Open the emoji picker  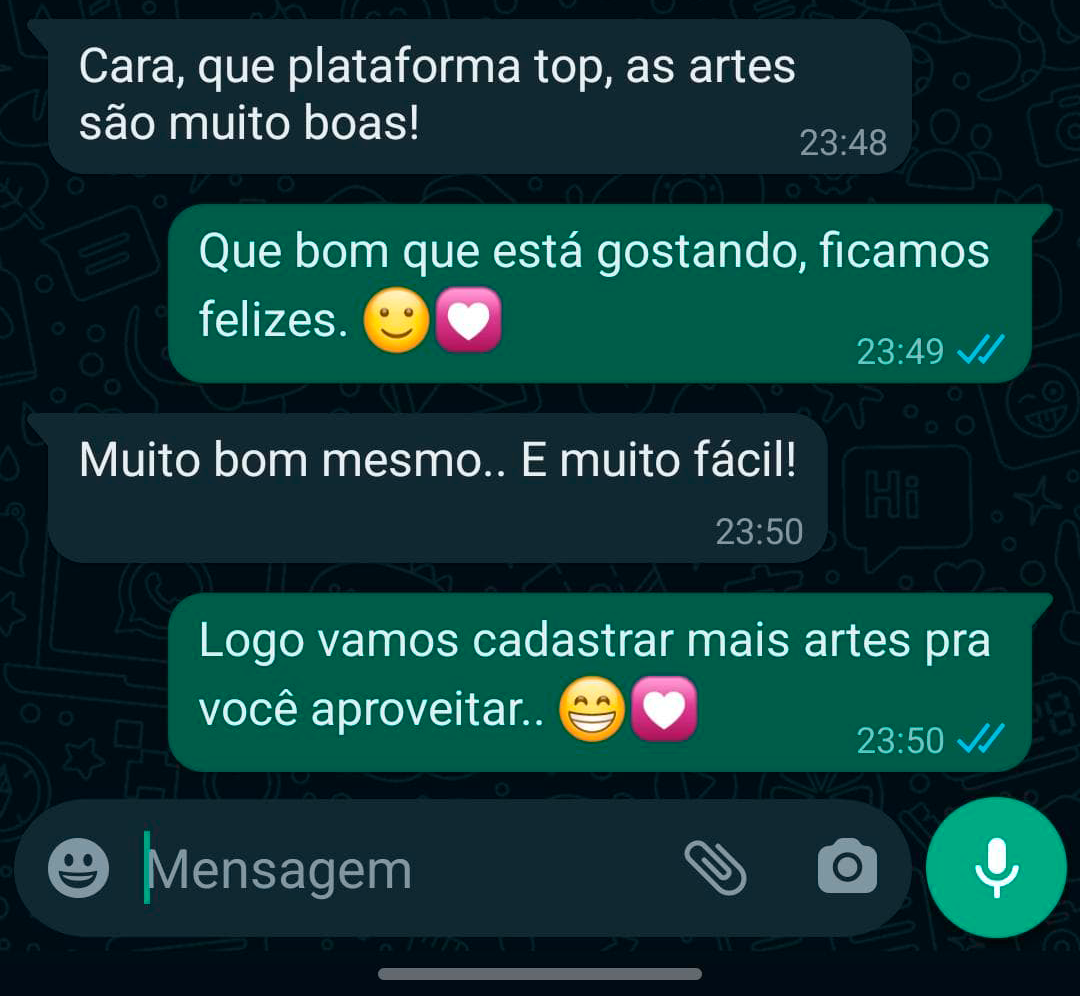pyautogui.click(x=78, y=867)
